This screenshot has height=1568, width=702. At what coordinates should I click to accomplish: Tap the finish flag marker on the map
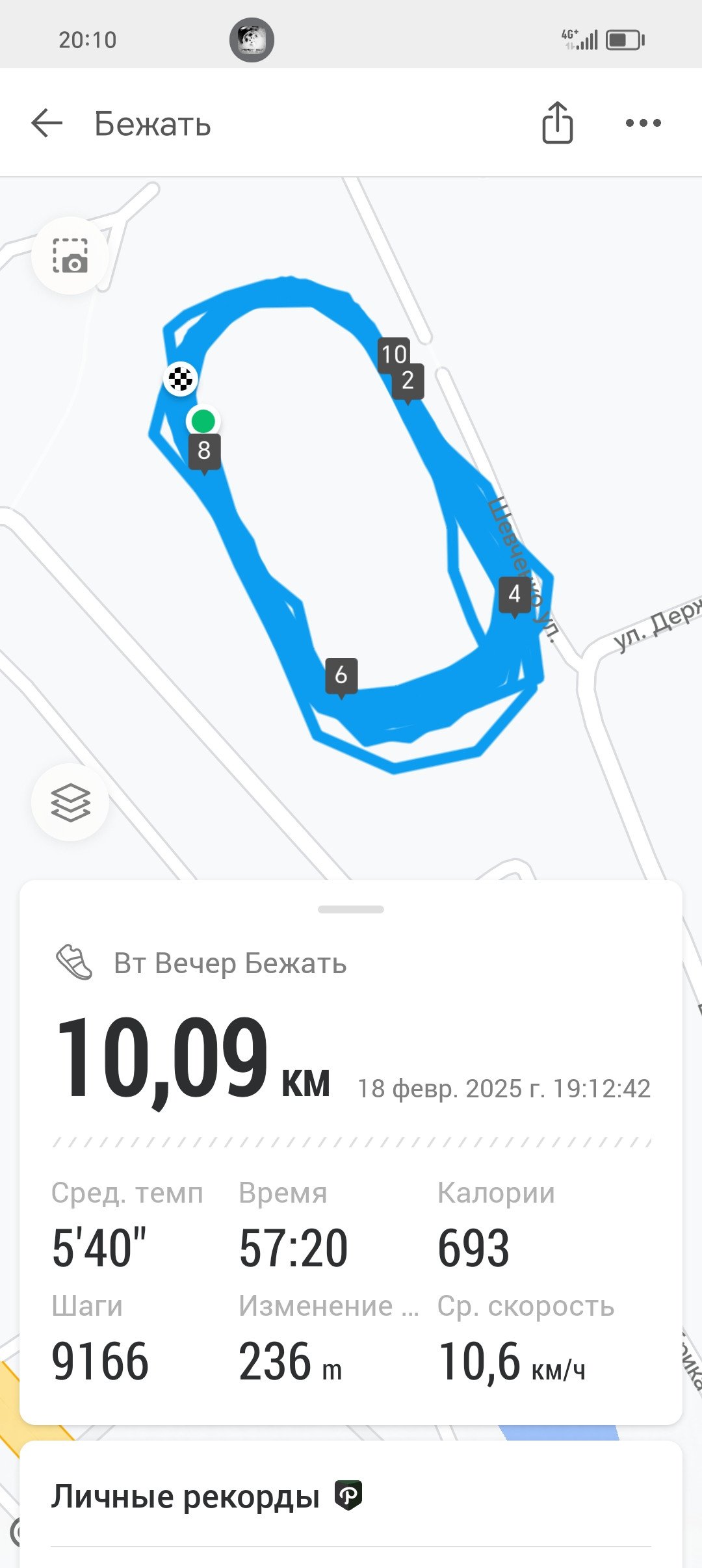(181, 378)
